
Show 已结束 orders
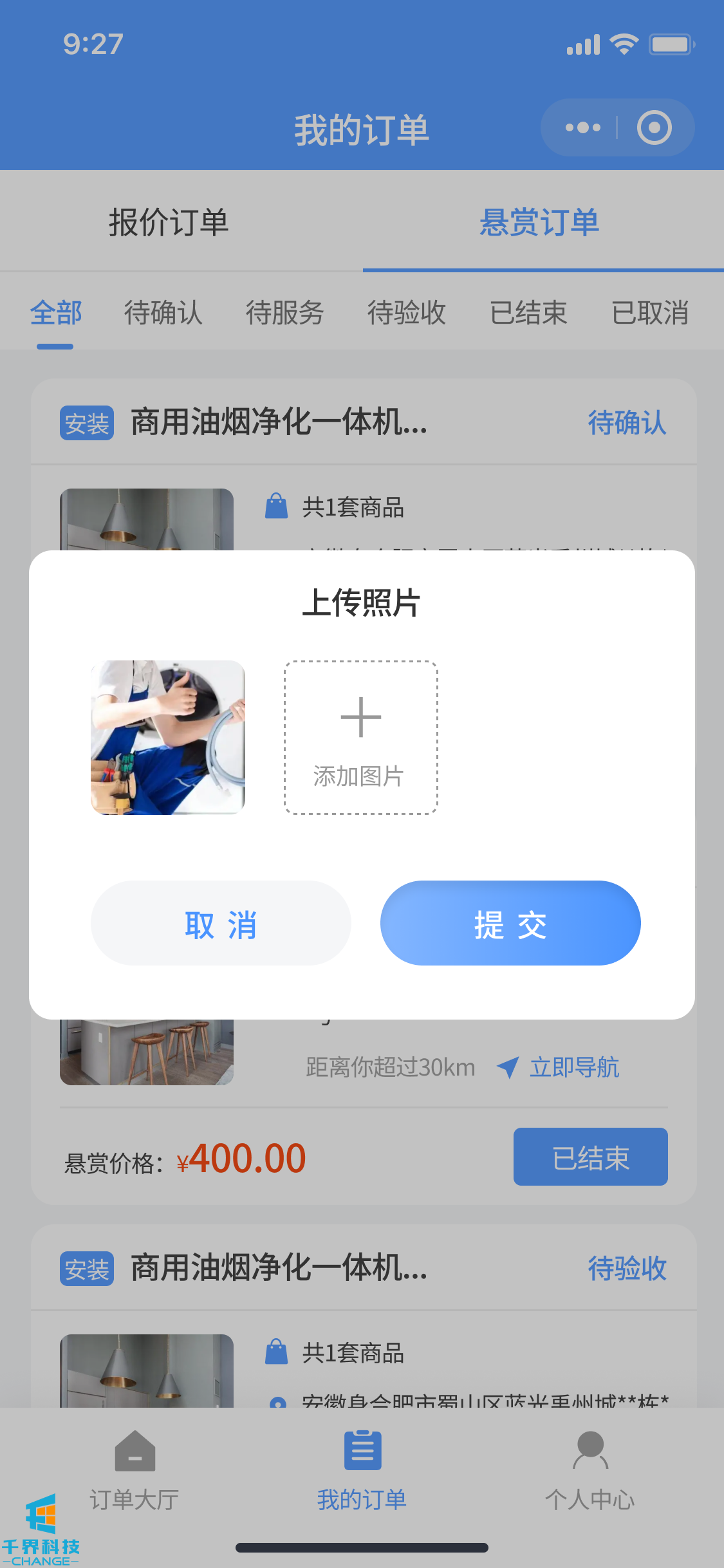point(528,313)
